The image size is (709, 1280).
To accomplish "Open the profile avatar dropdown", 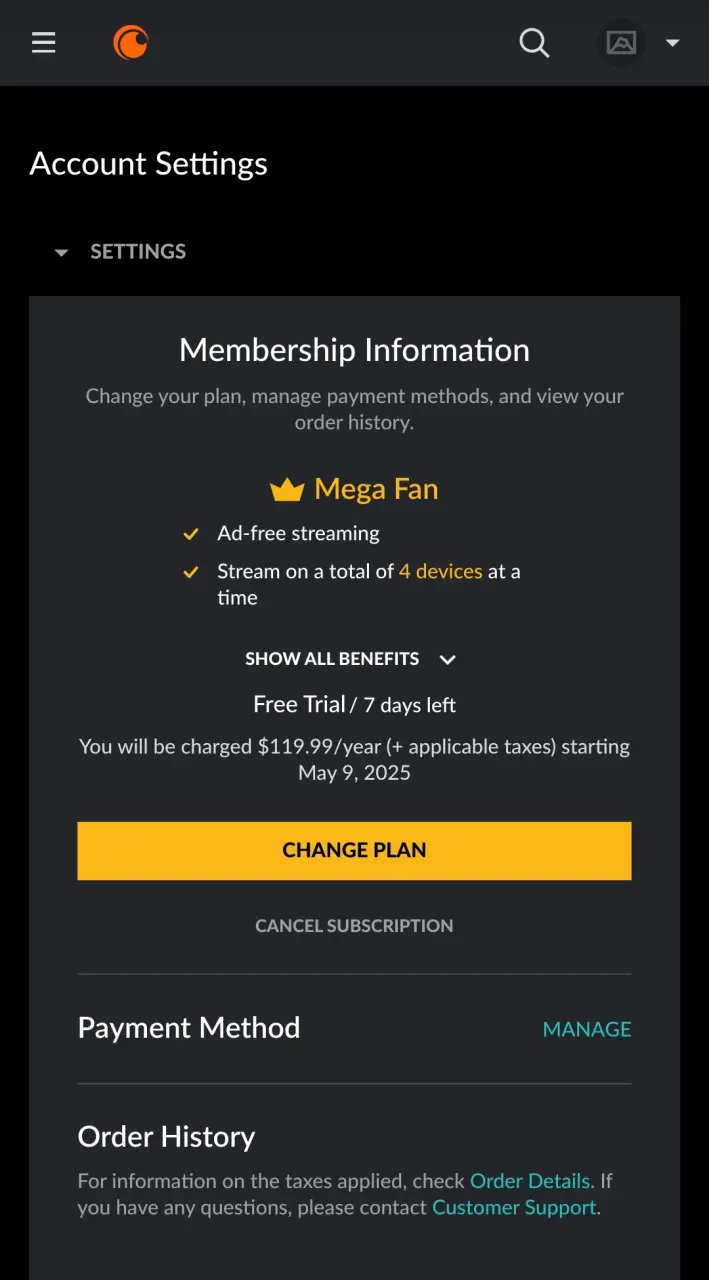I will [640, 43].
